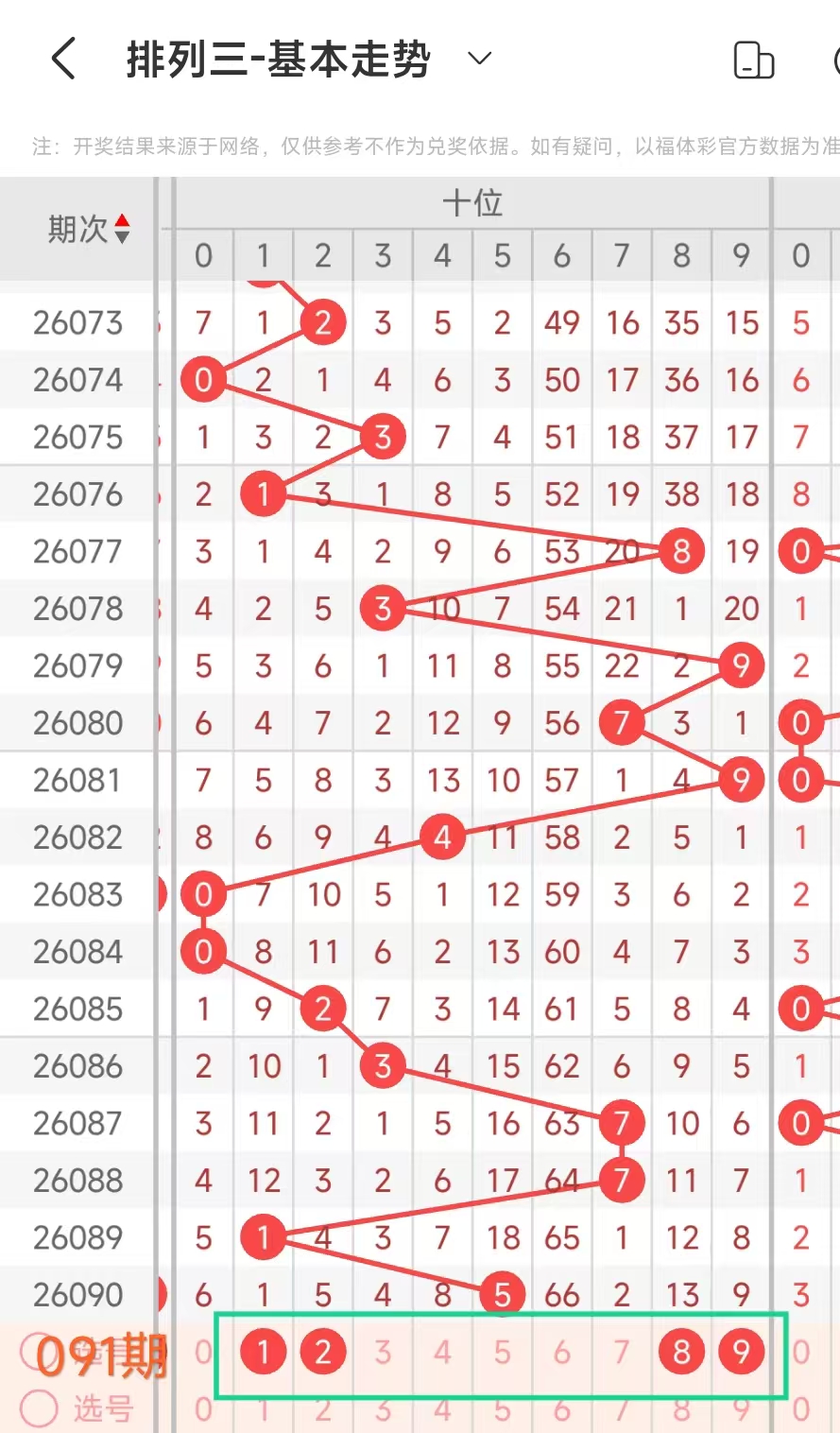Pick number 7 in the 十位 pick row
The height and width of the screenshot is (1433, 840).
pyautogui.click(x=622, y=1353)
